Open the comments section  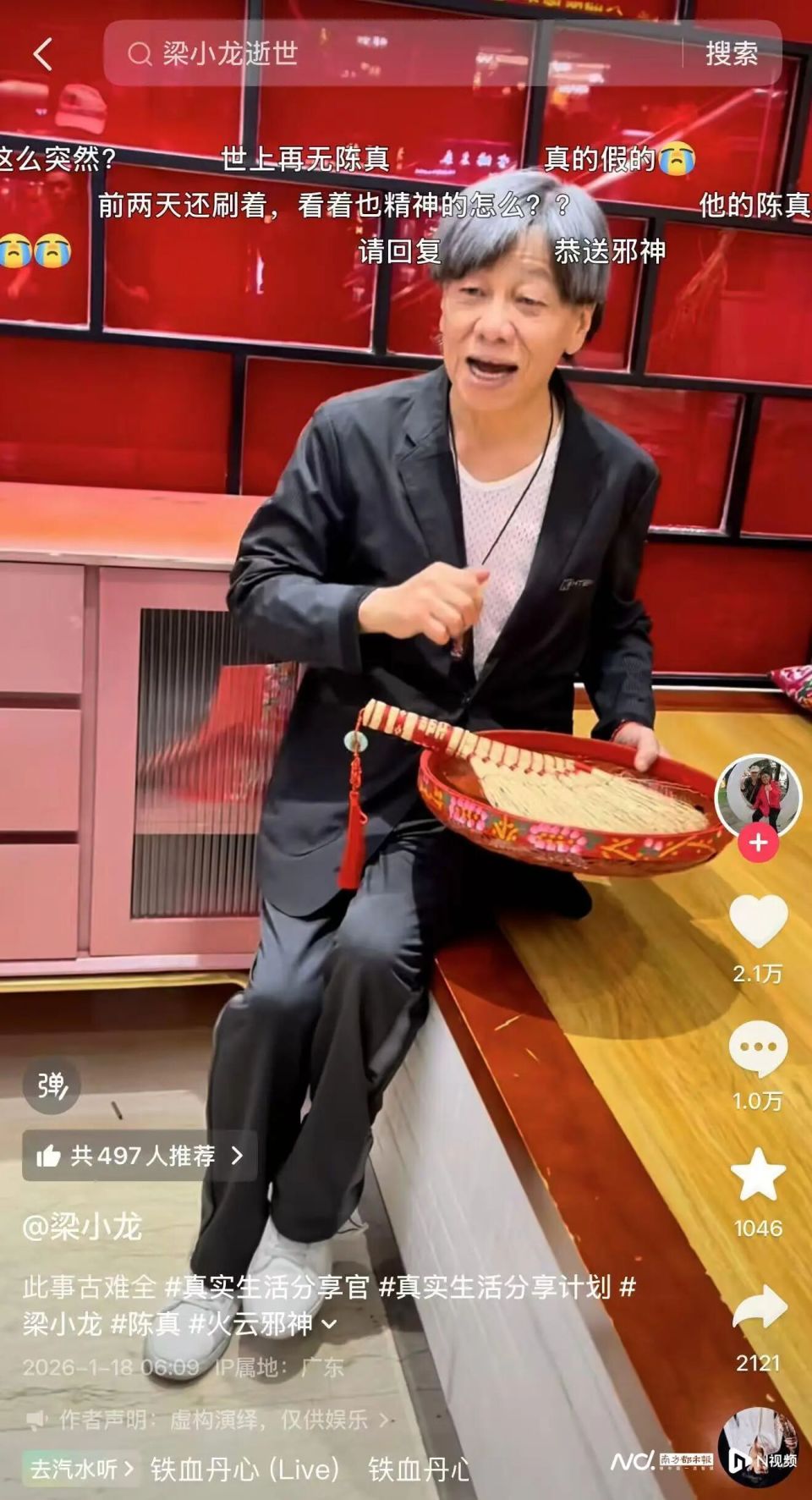758,1049
